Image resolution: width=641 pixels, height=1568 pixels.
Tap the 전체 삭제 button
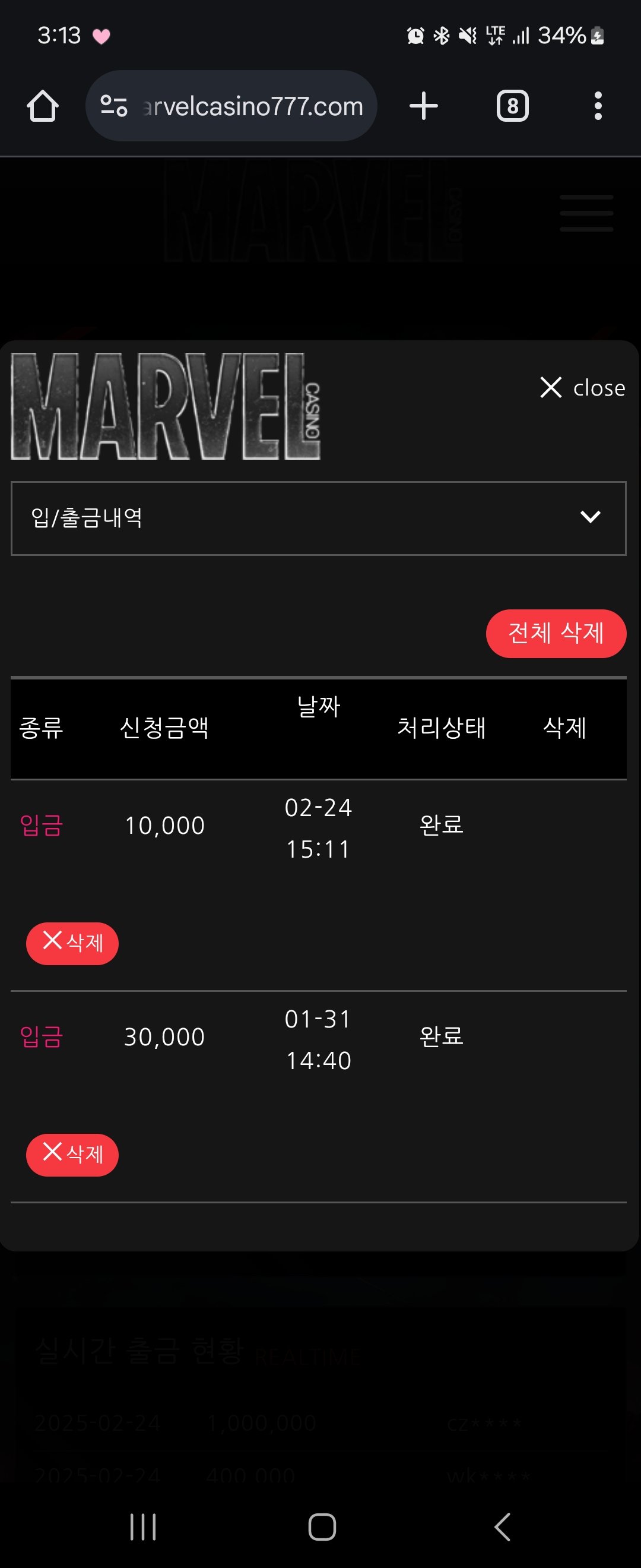tap(556, 633)
